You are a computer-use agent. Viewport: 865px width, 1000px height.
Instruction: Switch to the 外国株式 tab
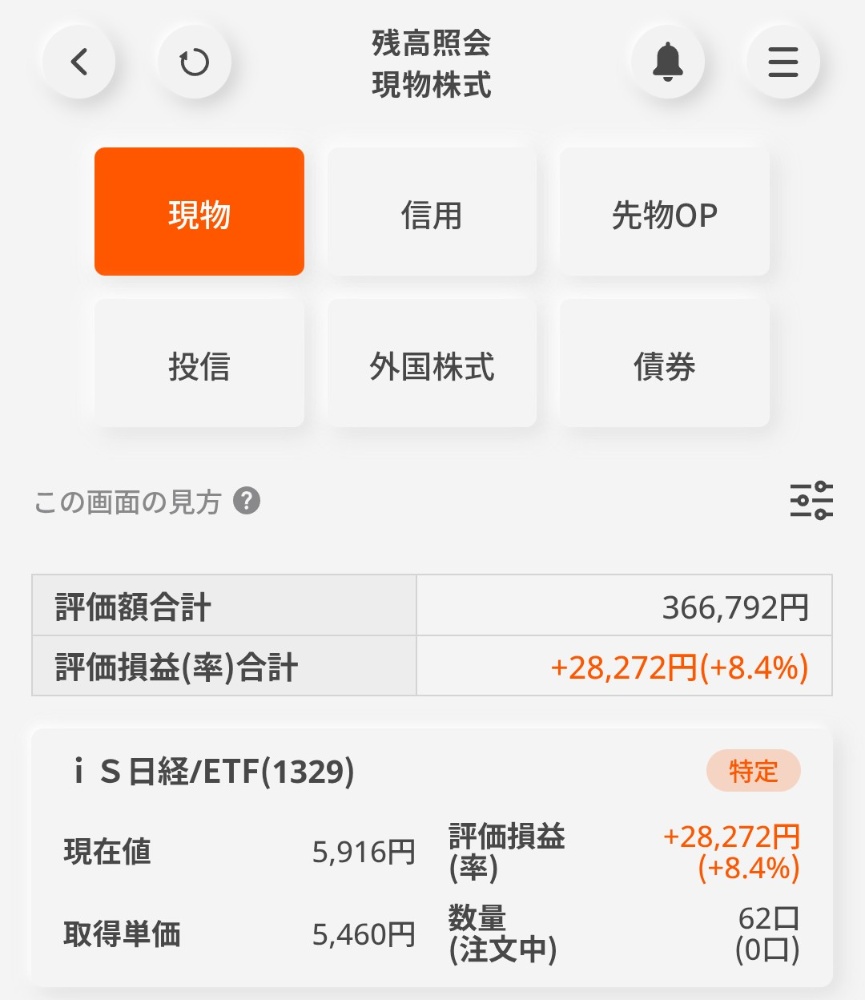click(x=432, y=365)
